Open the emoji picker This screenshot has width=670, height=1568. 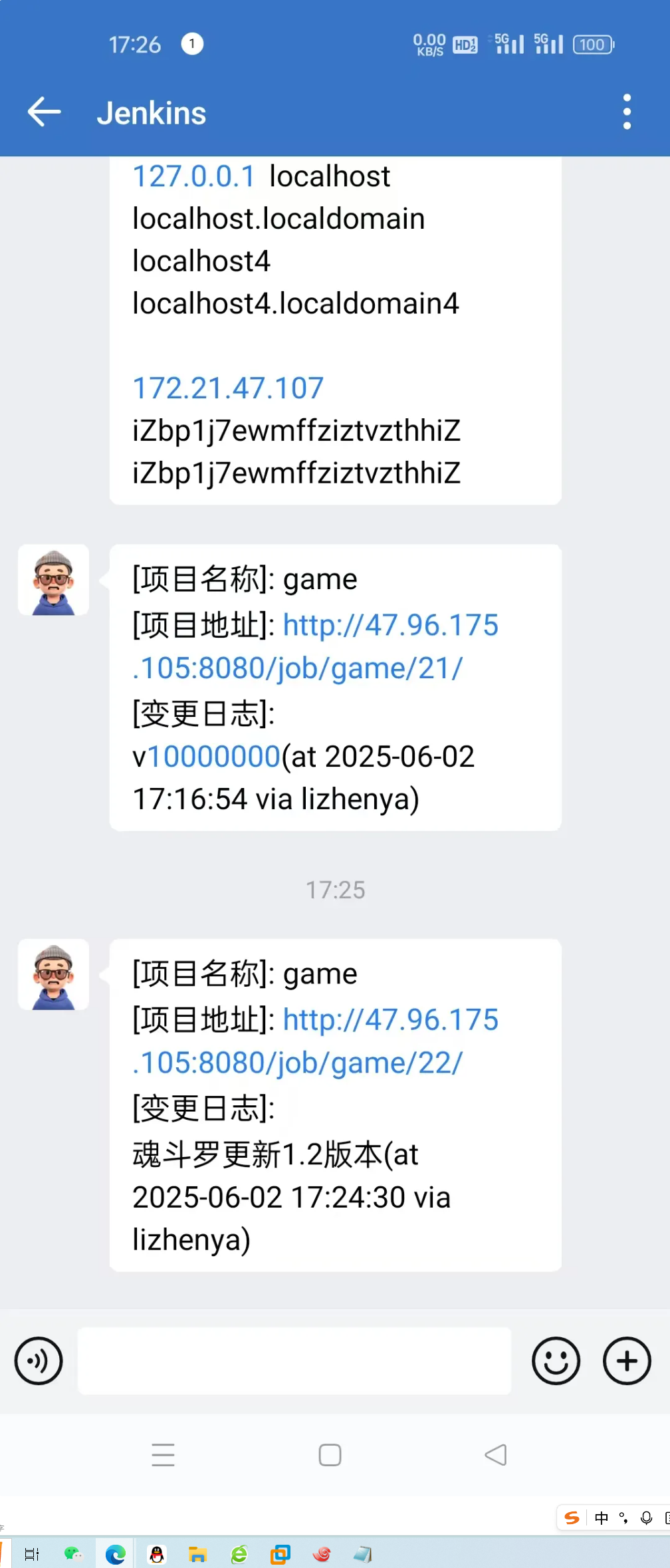coord(556,1361)
